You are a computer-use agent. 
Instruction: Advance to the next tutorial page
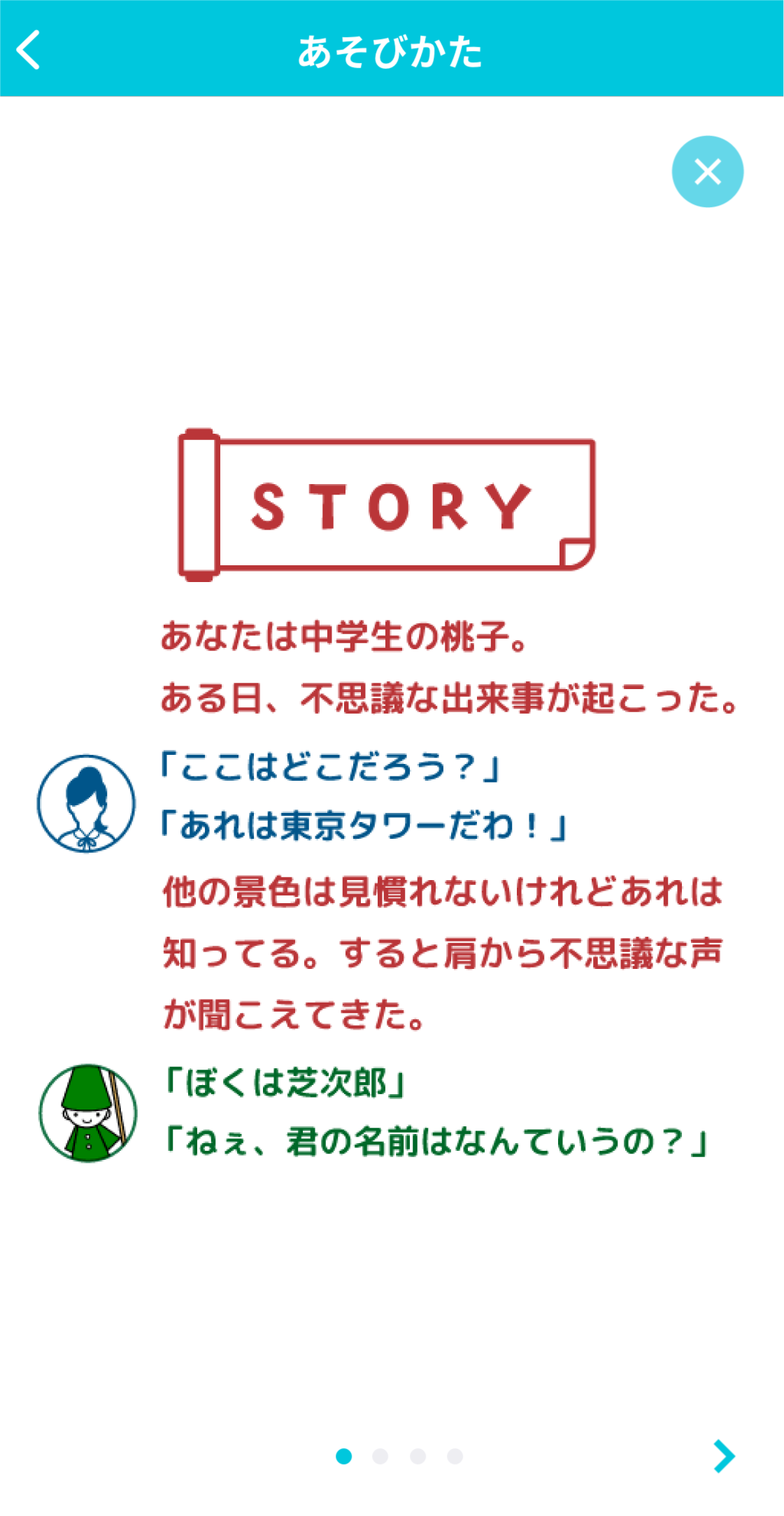(724, 1456)
